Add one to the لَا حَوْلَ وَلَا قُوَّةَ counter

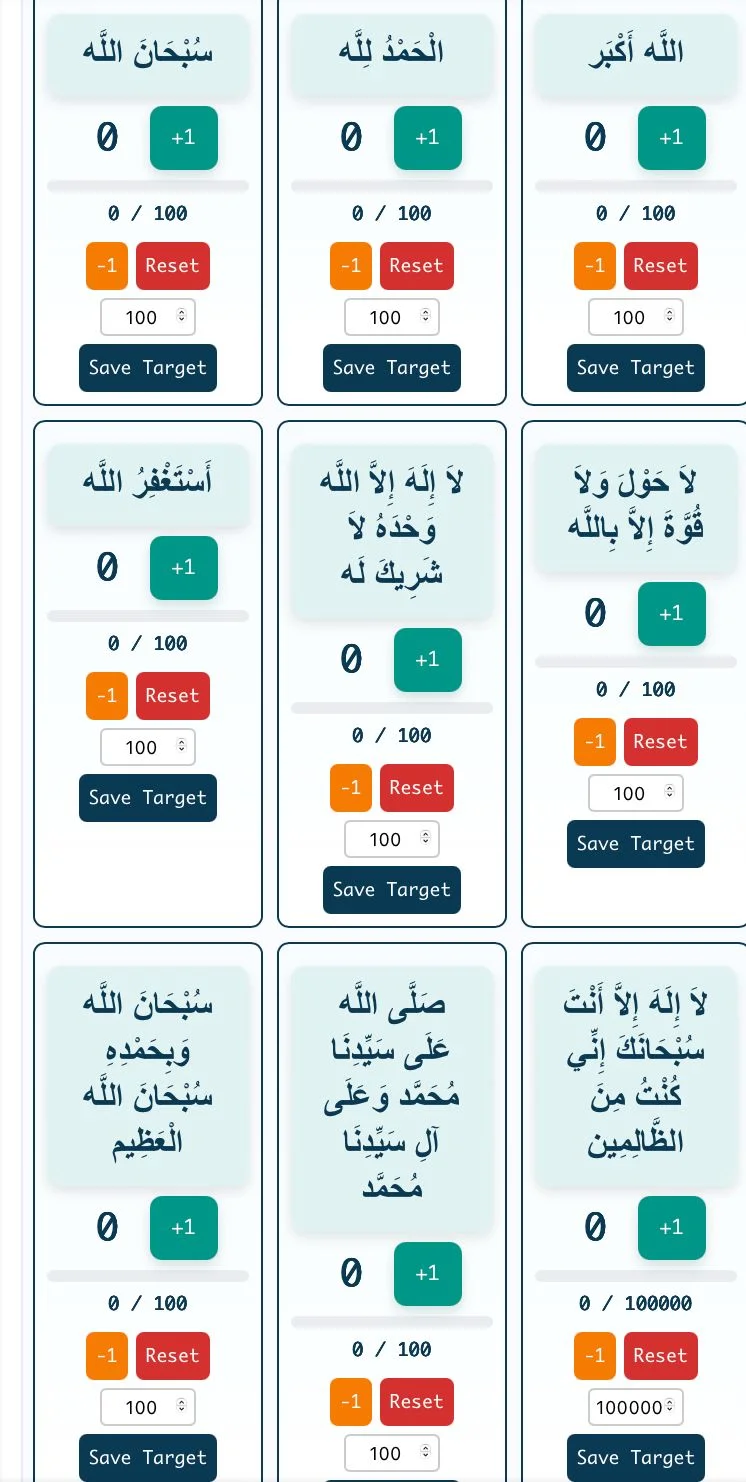[672, 614]
